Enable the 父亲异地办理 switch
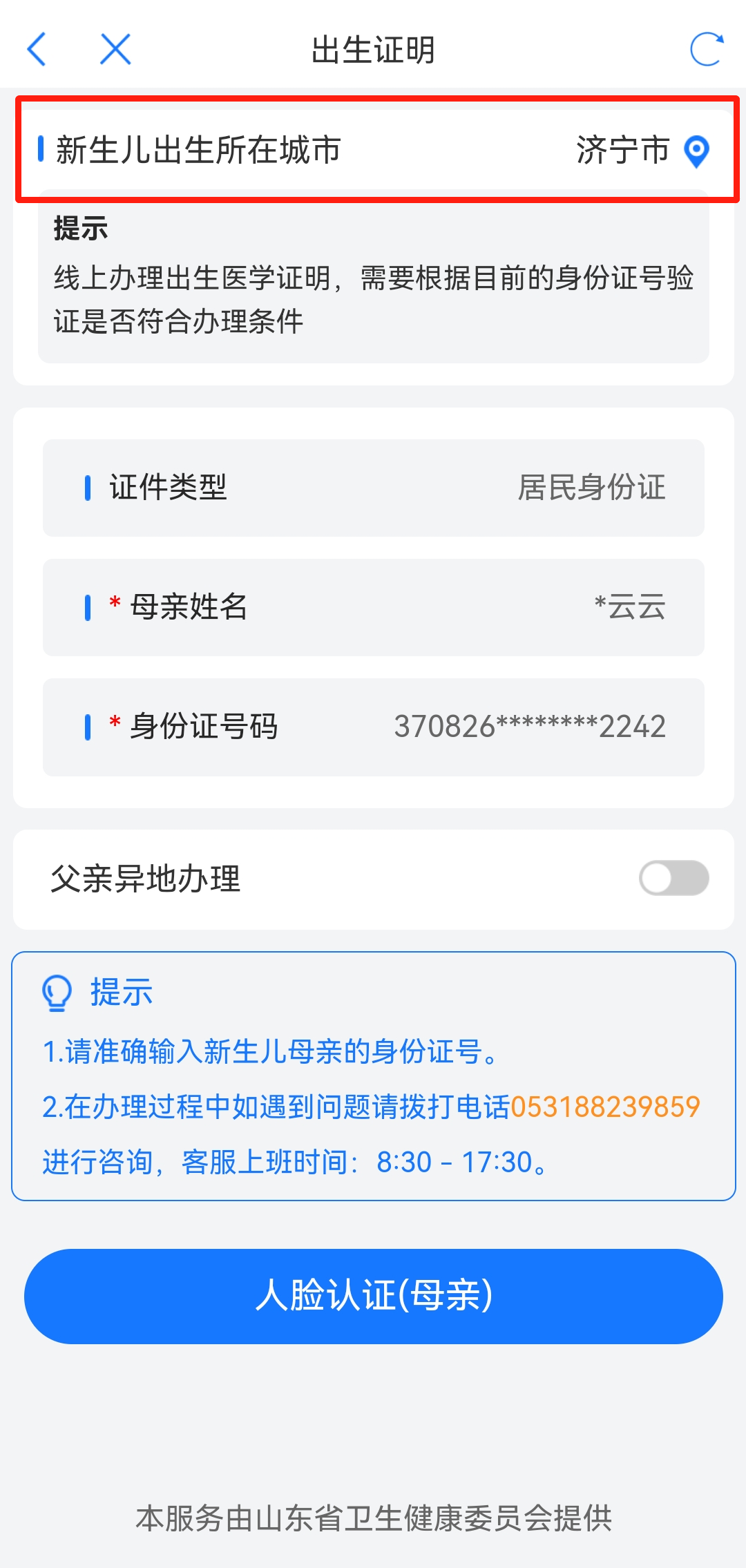This screenshot has width=746, height=1568. 673,878
